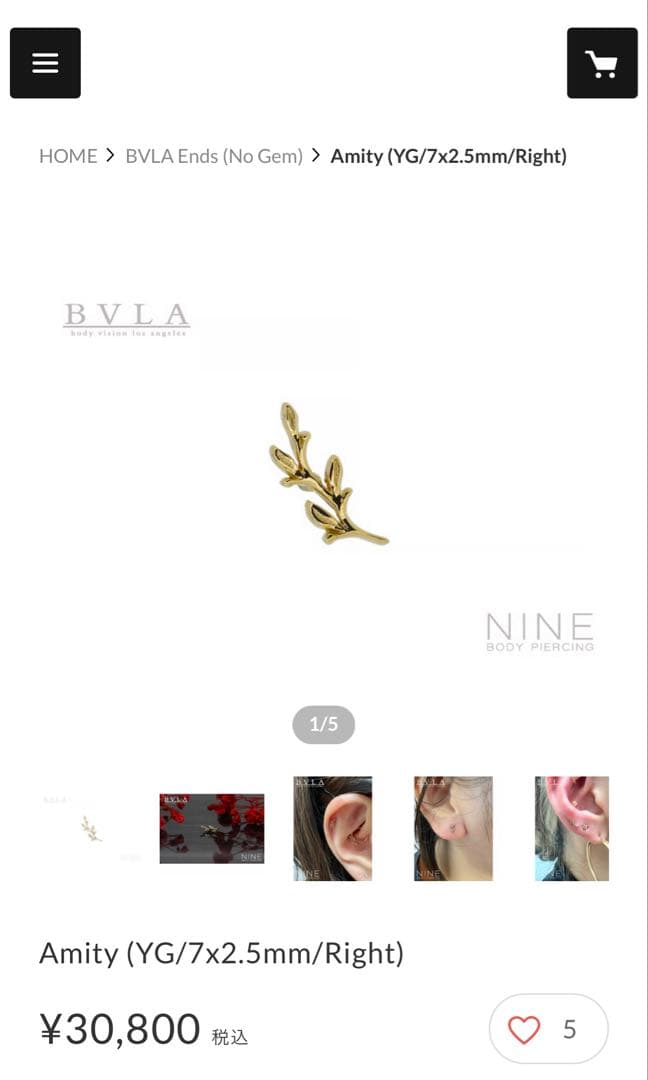Viewport: 648px width, 1080px height.
Task: Go to HOME breadcrumb link
Action: (x=68, y=156)
